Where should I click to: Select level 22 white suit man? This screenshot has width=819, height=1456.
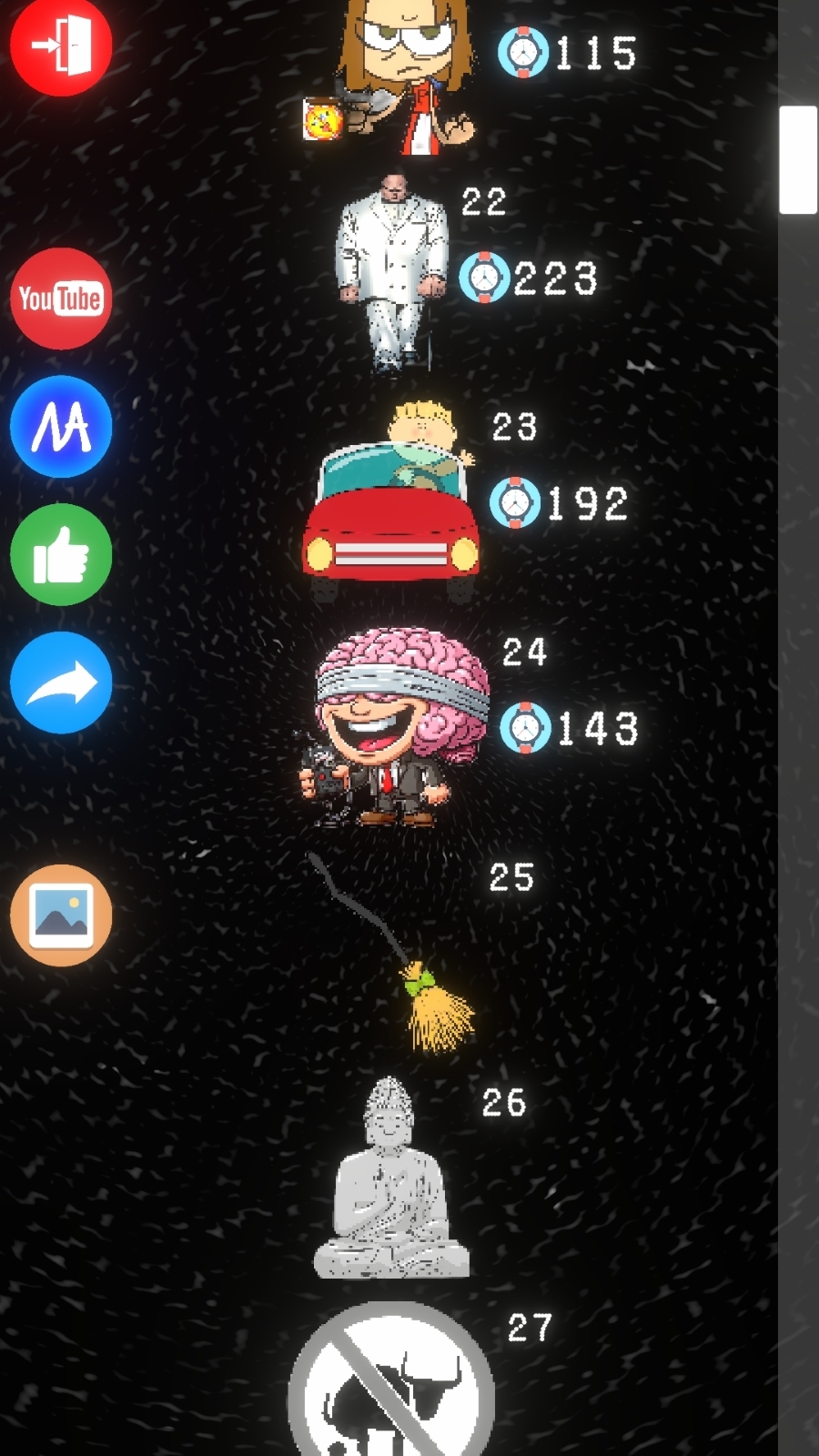tap(391, 273)
